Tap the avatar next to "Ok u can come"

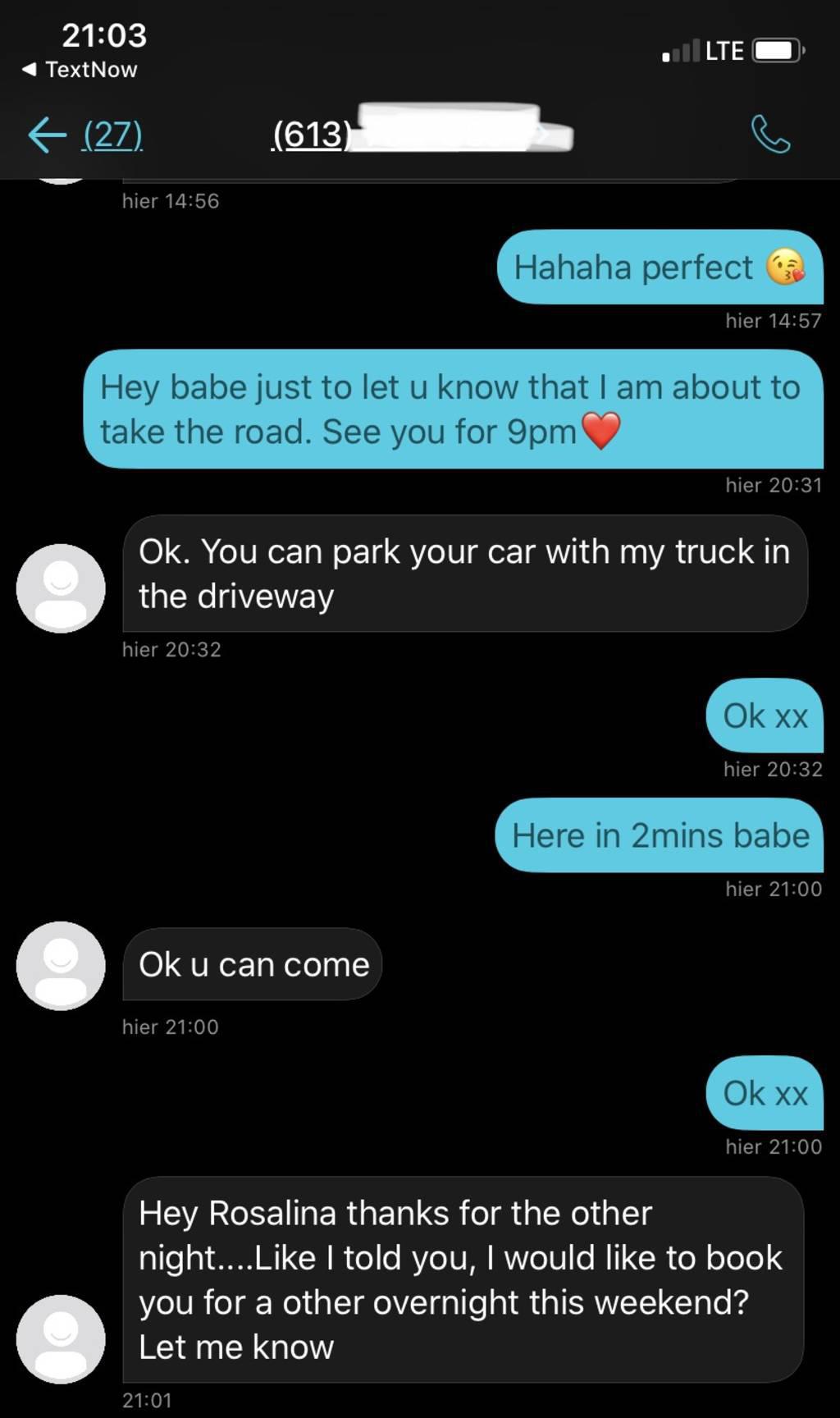coord(61,966)
